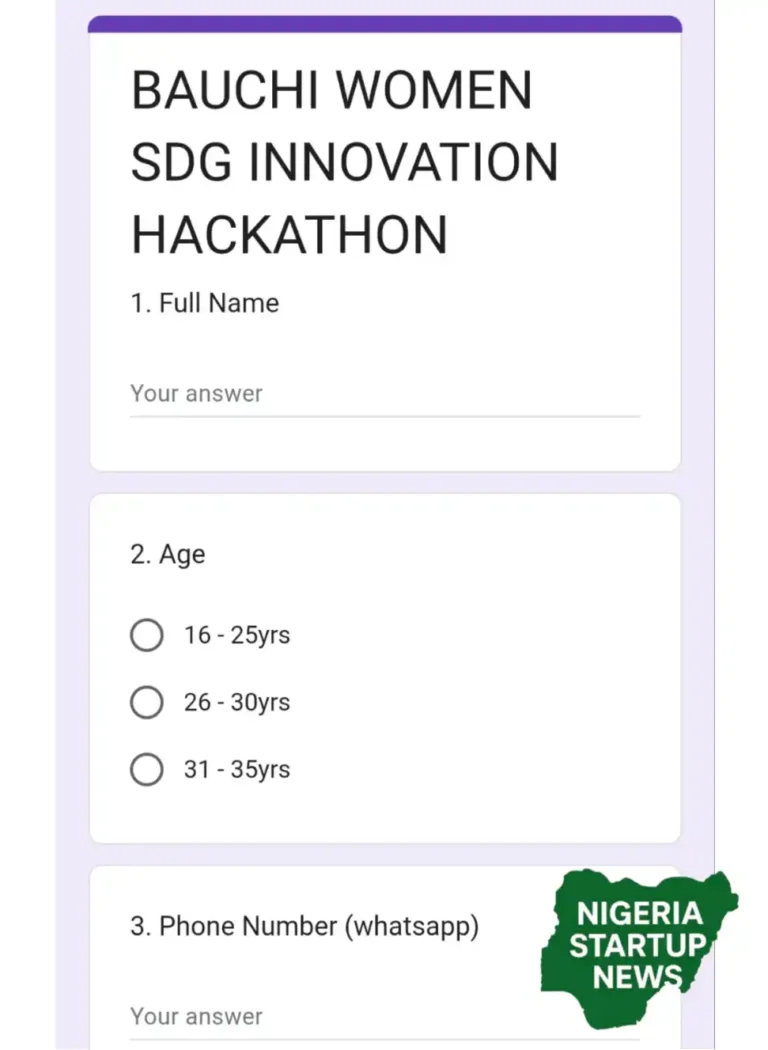Select the hackathon form title text
This screenshot has width=768, height=1050.
pos(344,162)
